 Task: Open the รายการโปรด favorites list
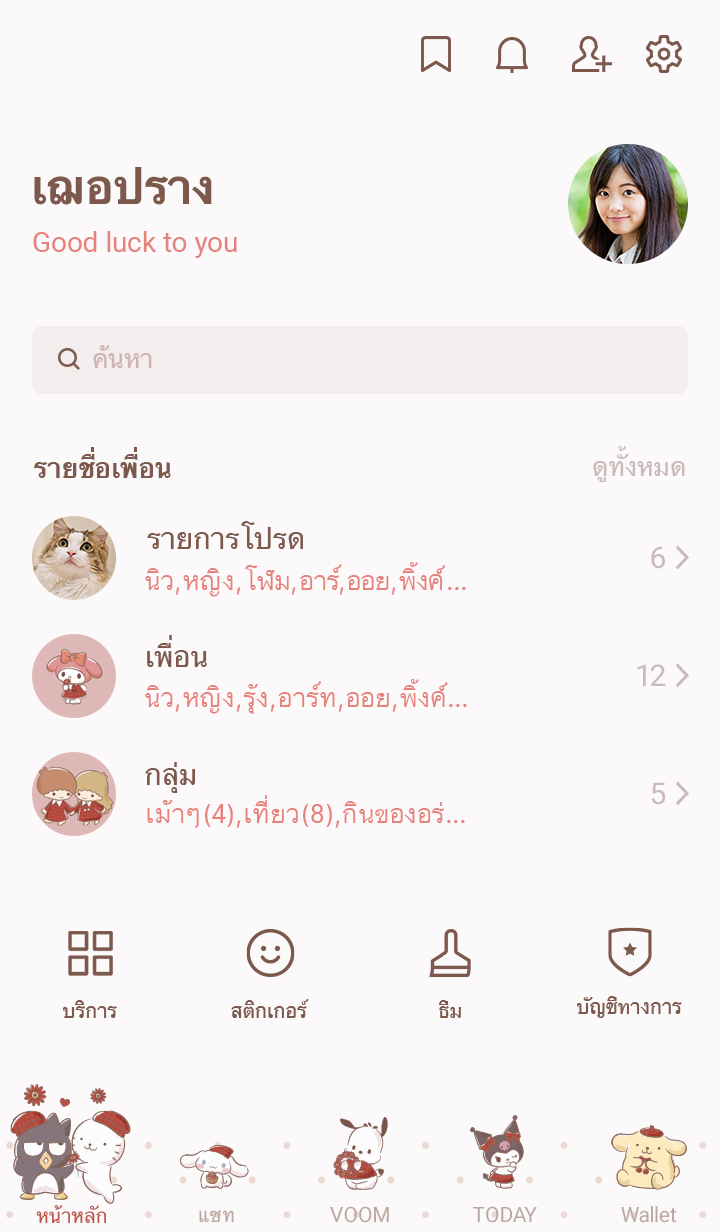coord(360,558)
